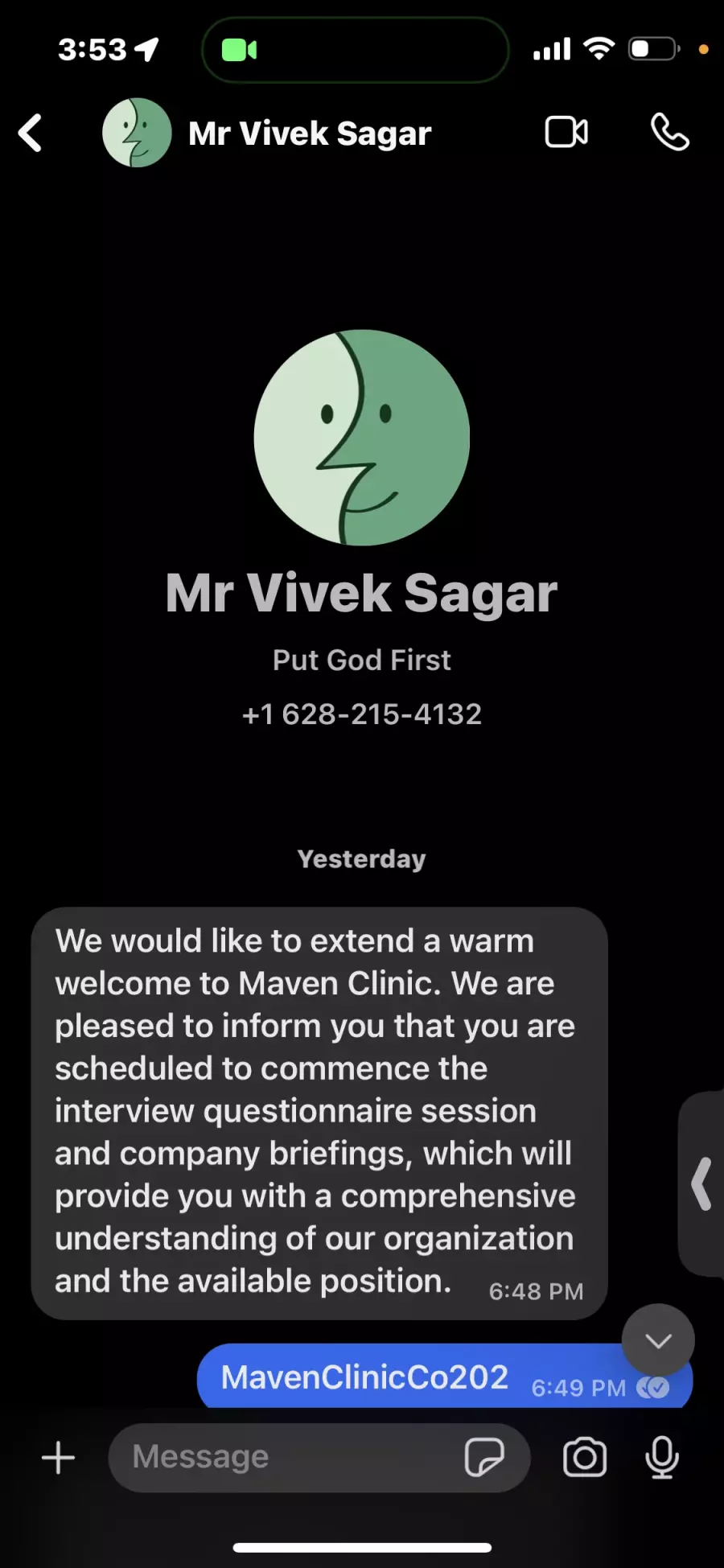Screen dimensions: 724x1568
Task: Return to the ongoing video call pill
Action: 355,50
